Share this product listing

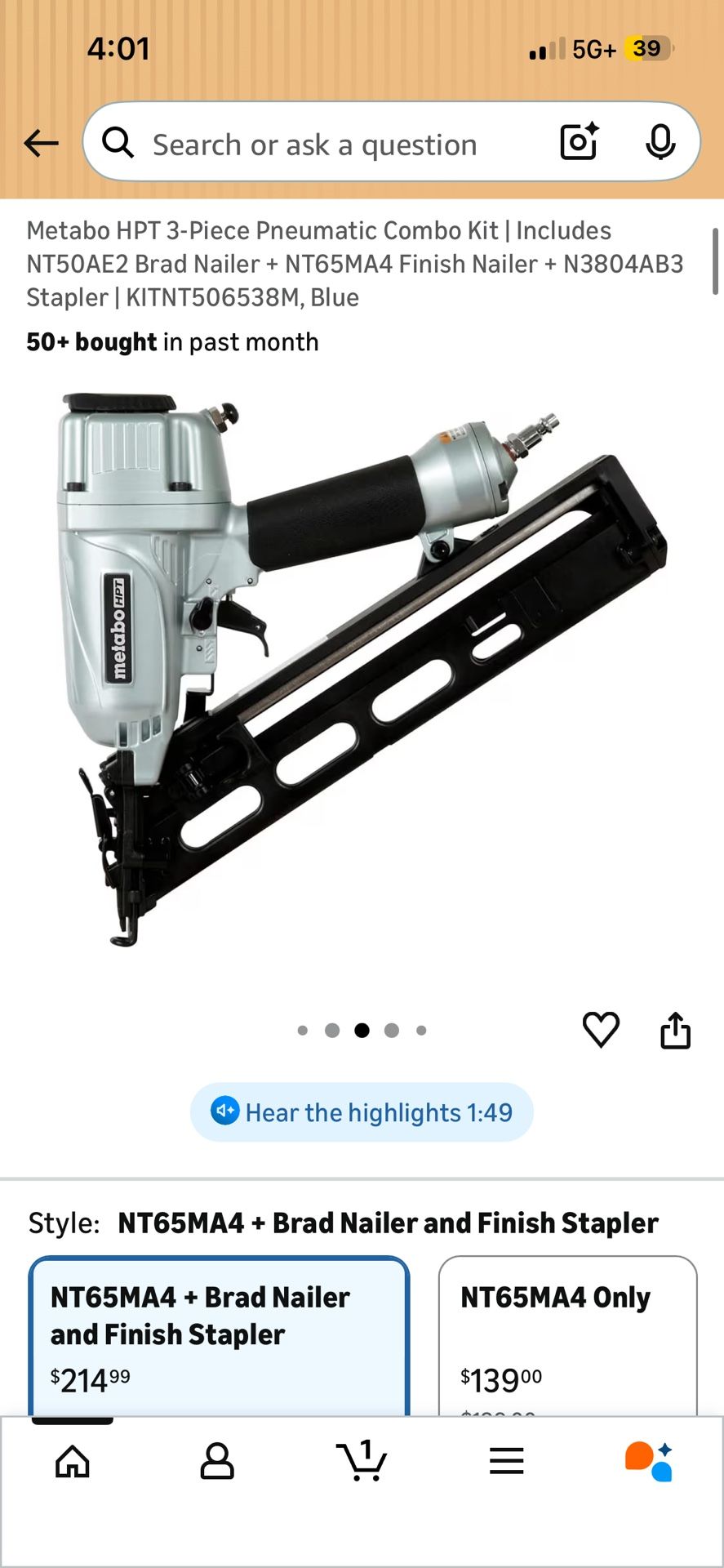point(675,1030)
